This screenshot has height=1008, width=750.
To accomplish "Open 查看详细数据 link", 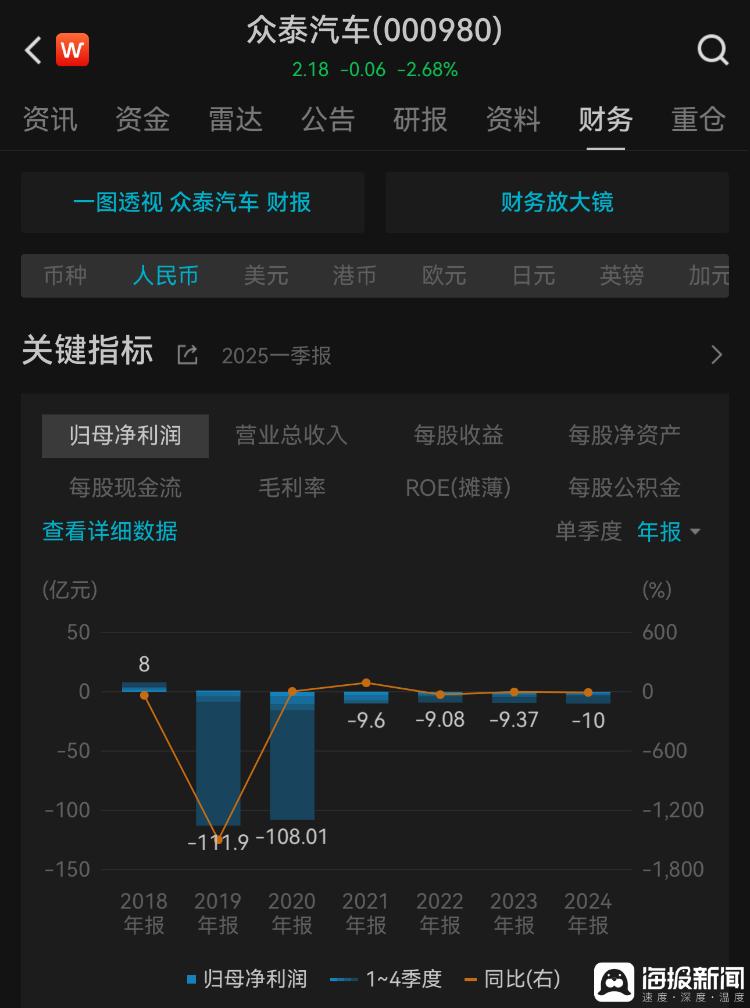I will (110, 532).
